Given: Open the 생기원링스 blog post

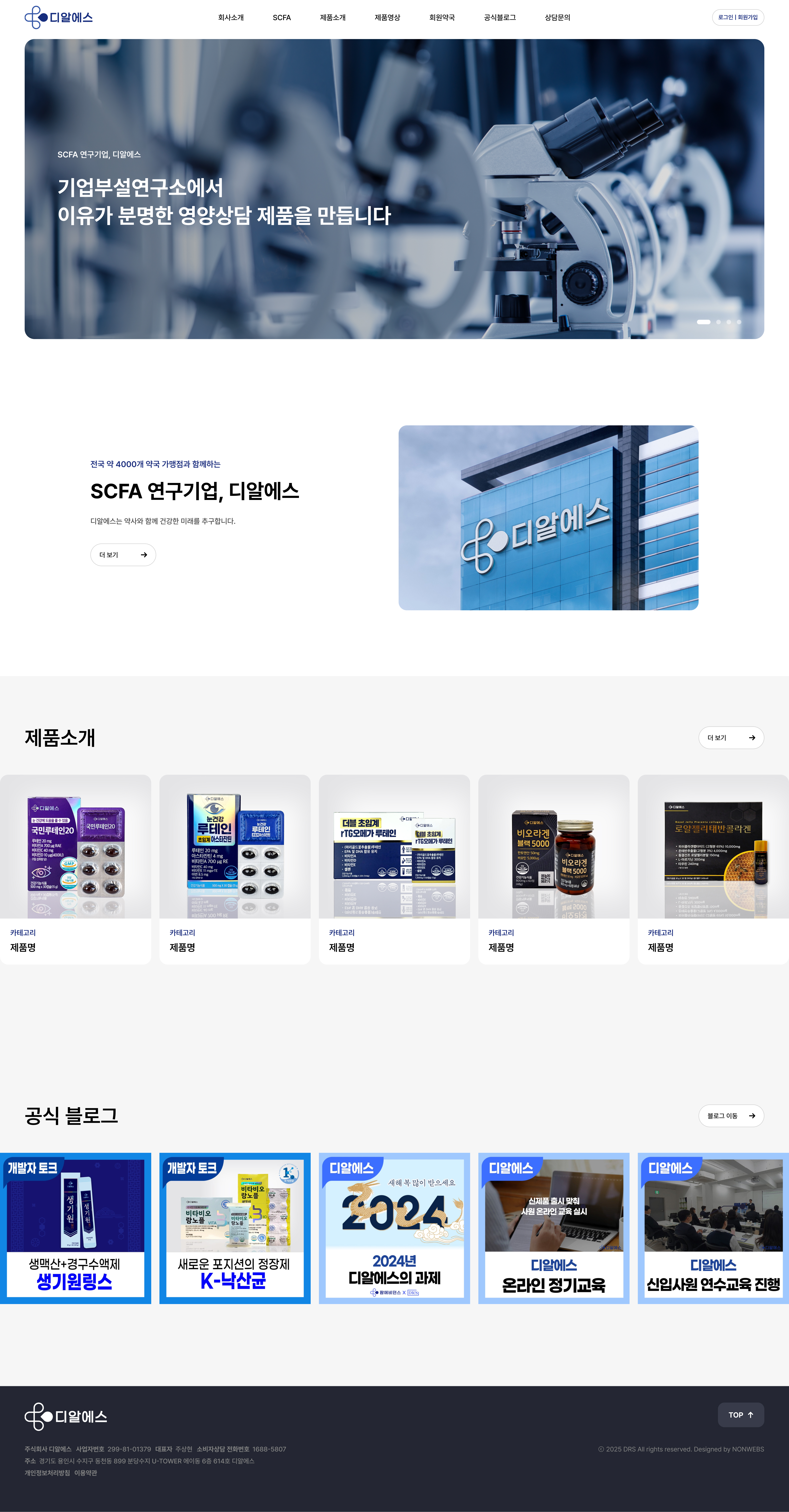Looking at the screenshot, I should (x=75, y=1228).
